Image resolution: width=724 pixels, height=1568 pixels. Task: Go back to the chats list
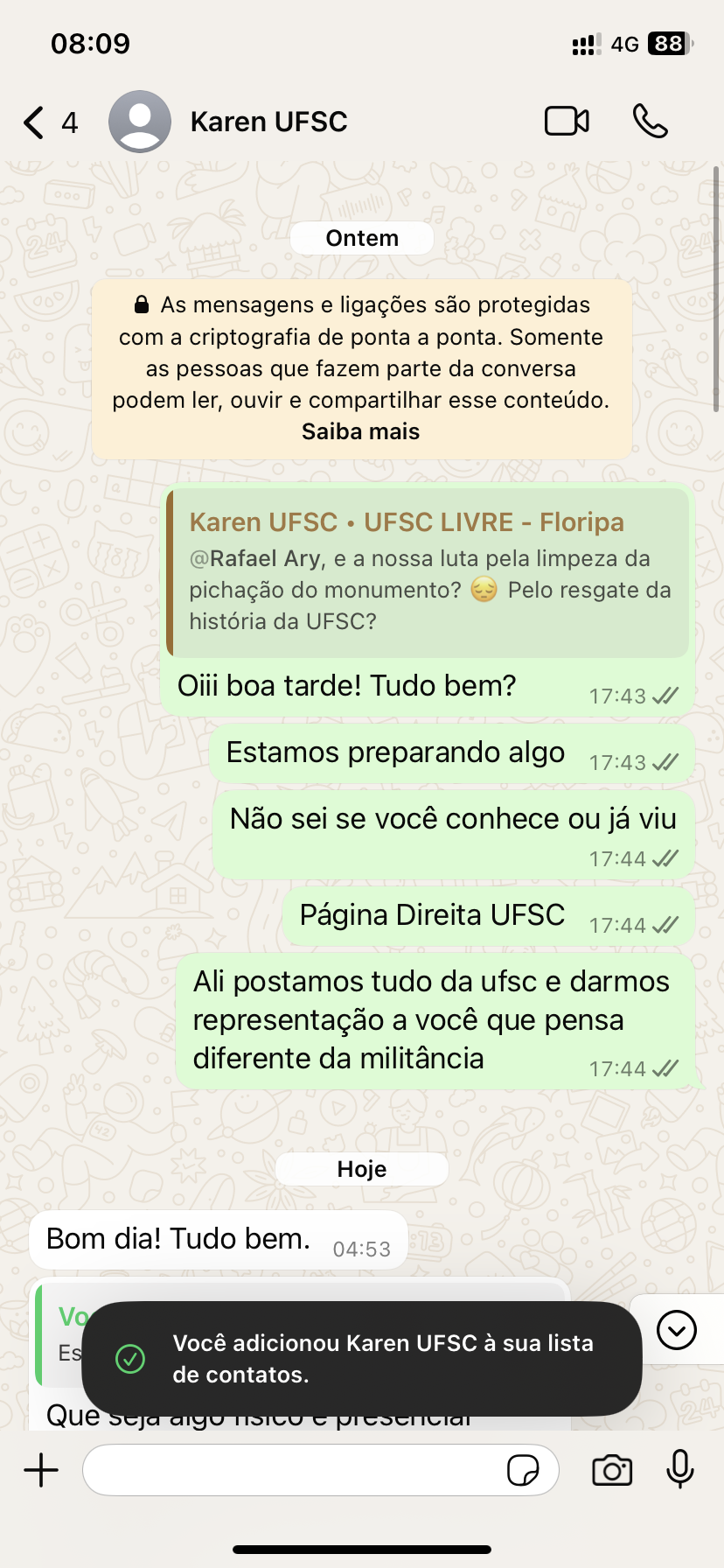point(35,122)
